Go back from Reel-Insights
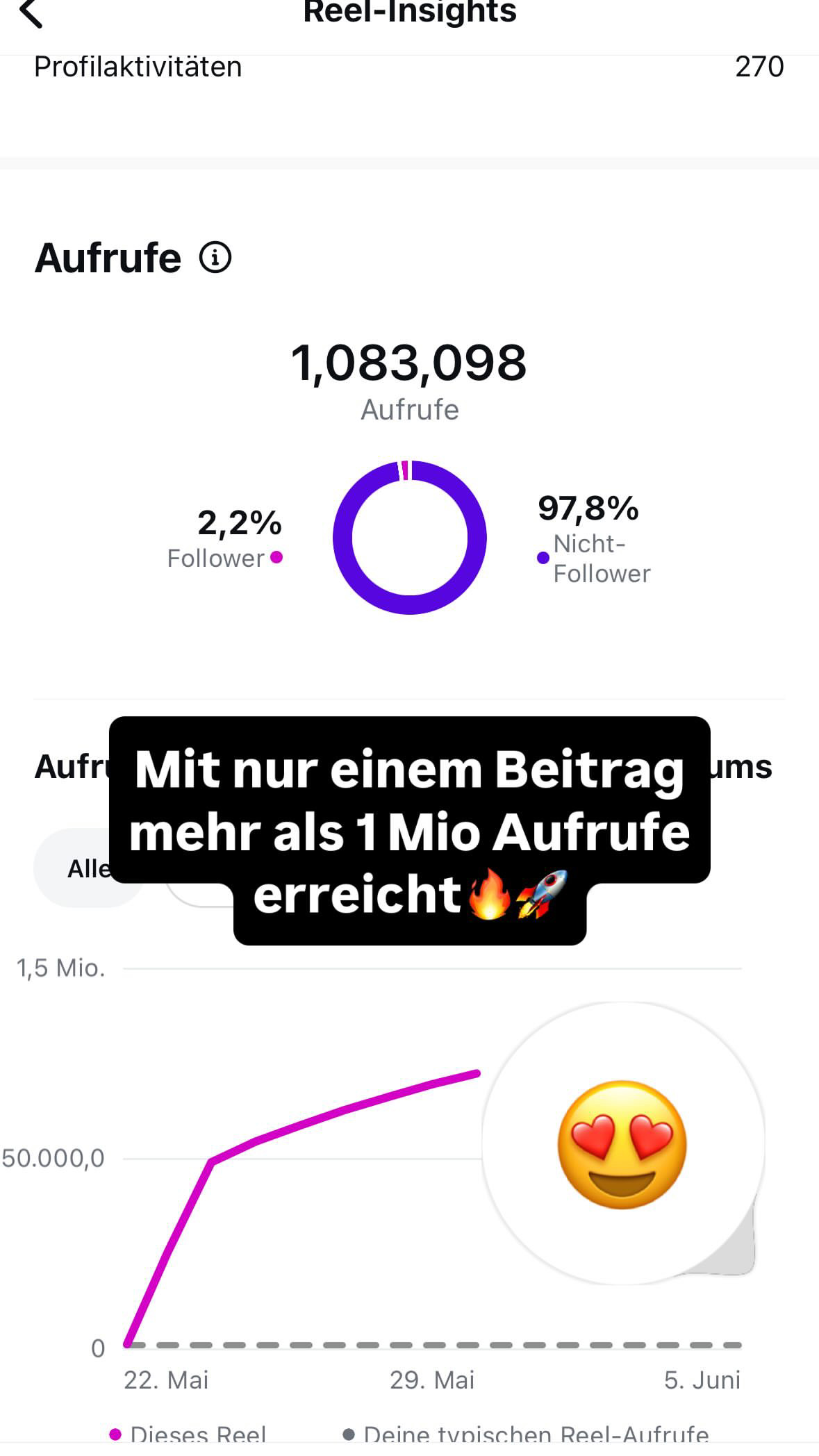819x1456 pixels. 31,14
